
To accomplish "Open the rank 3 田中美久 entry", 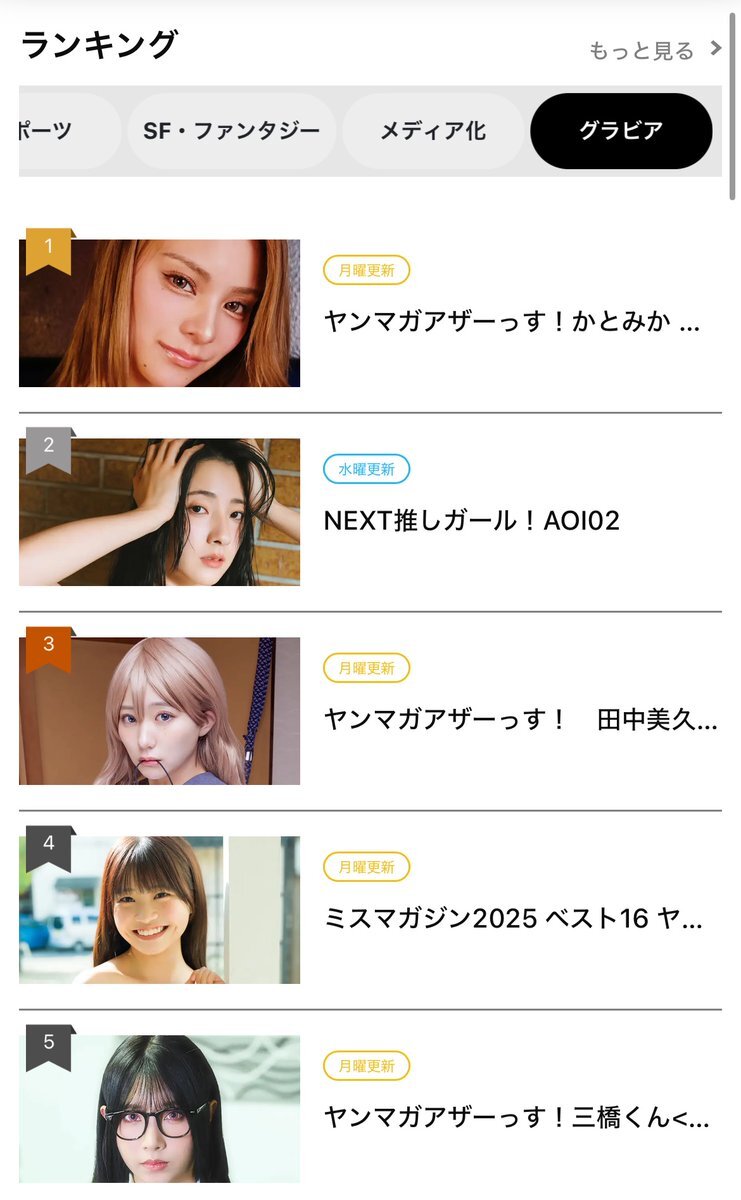I will coord(370,711).
